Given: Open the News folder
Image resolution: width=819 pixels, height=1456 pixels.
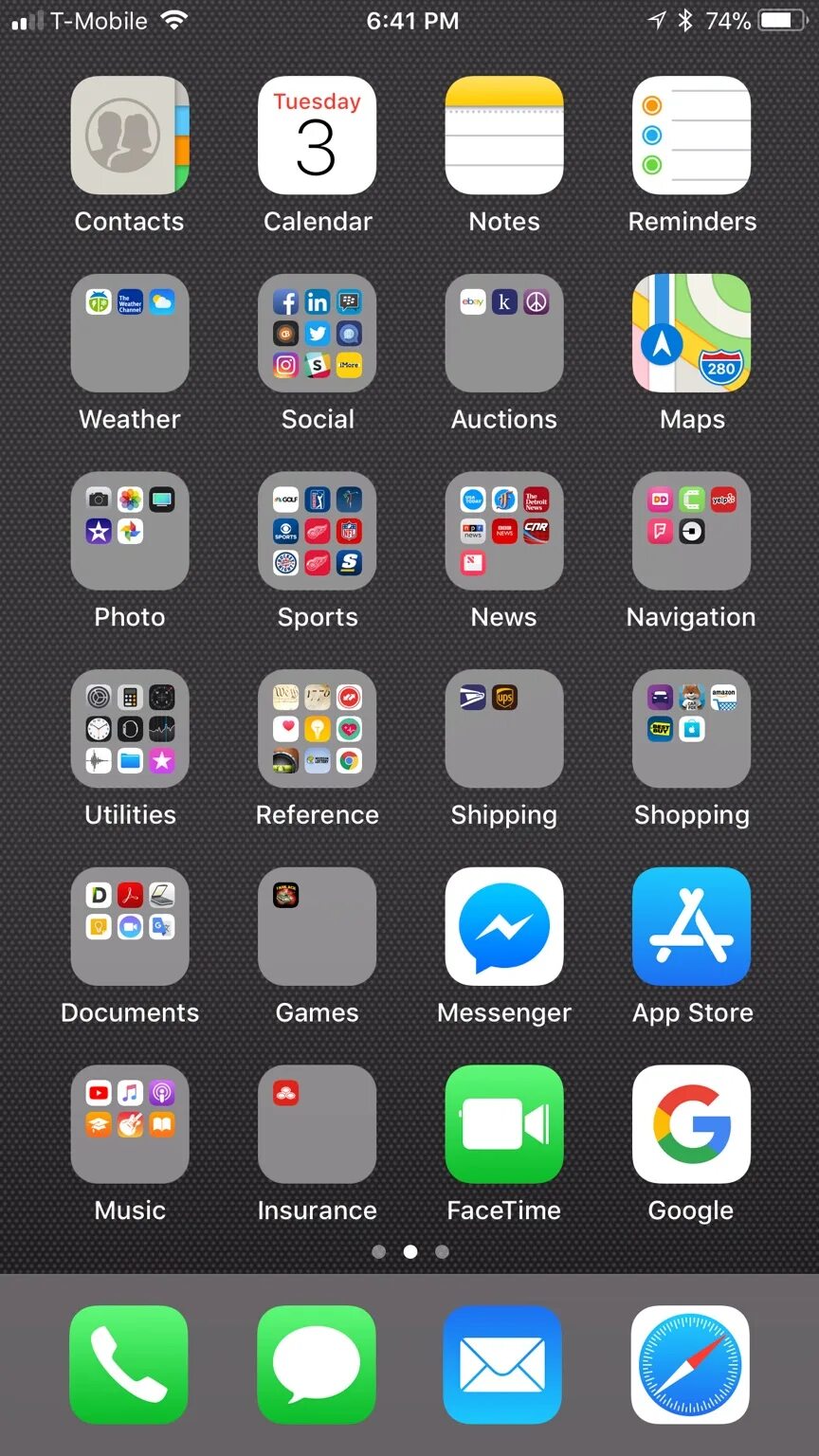Looking at the screenshot, I should (x=504, y=531).
